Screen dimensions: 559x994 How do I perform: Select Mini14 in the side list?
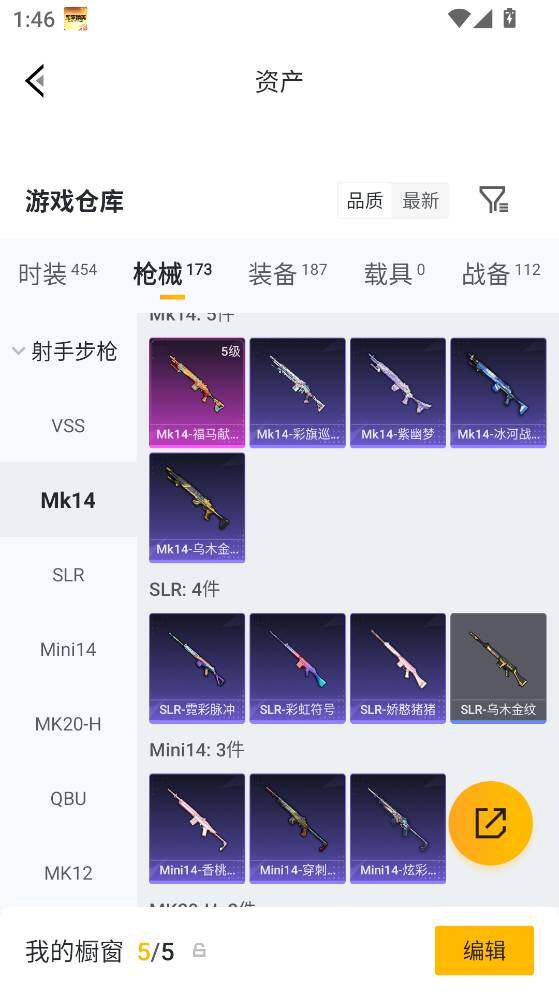pyautogui.click(x=68, y=649)
